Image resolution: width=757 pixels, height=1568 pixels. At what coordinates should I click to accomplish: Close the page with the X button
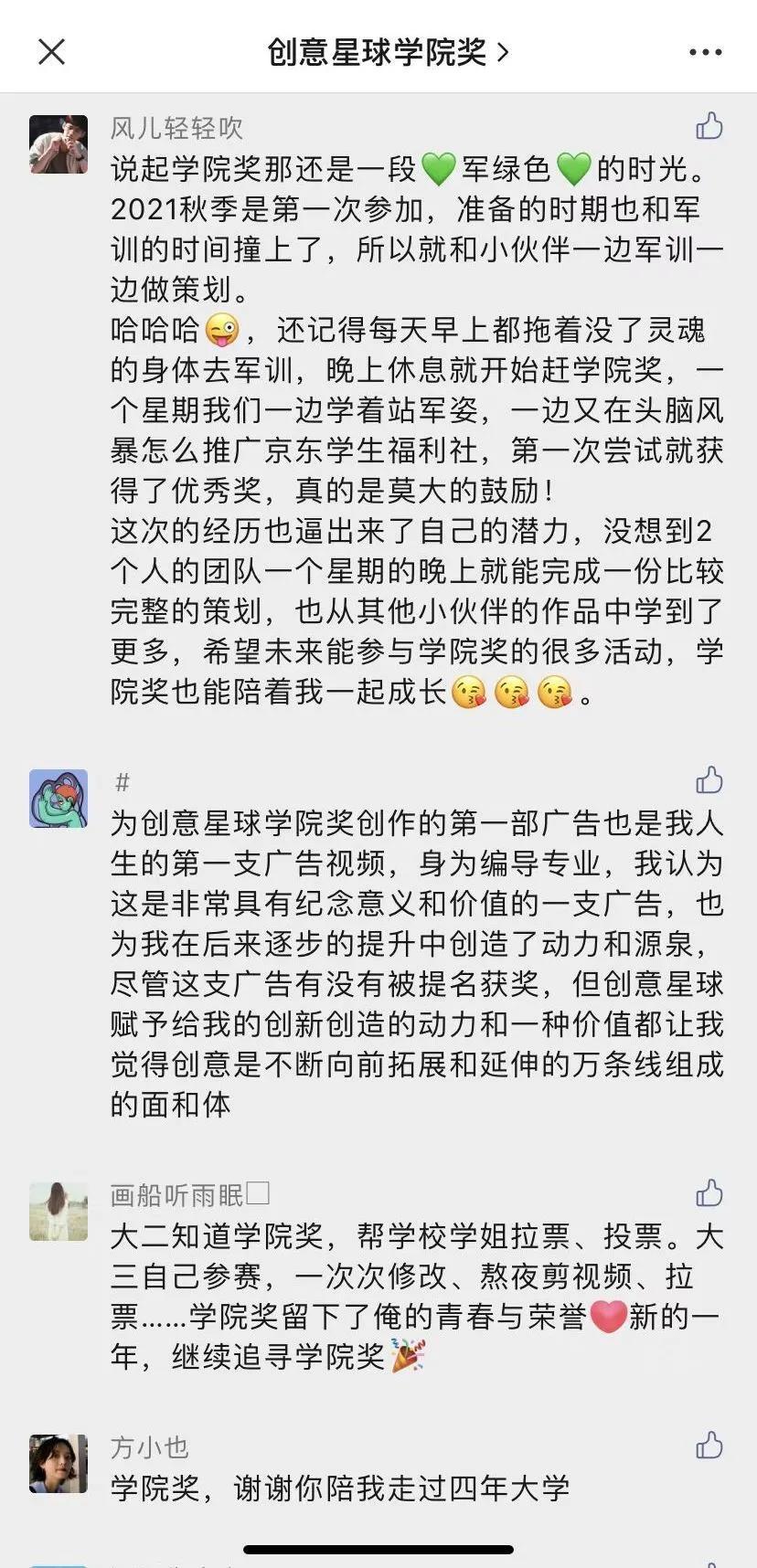(x=52, y=52)
